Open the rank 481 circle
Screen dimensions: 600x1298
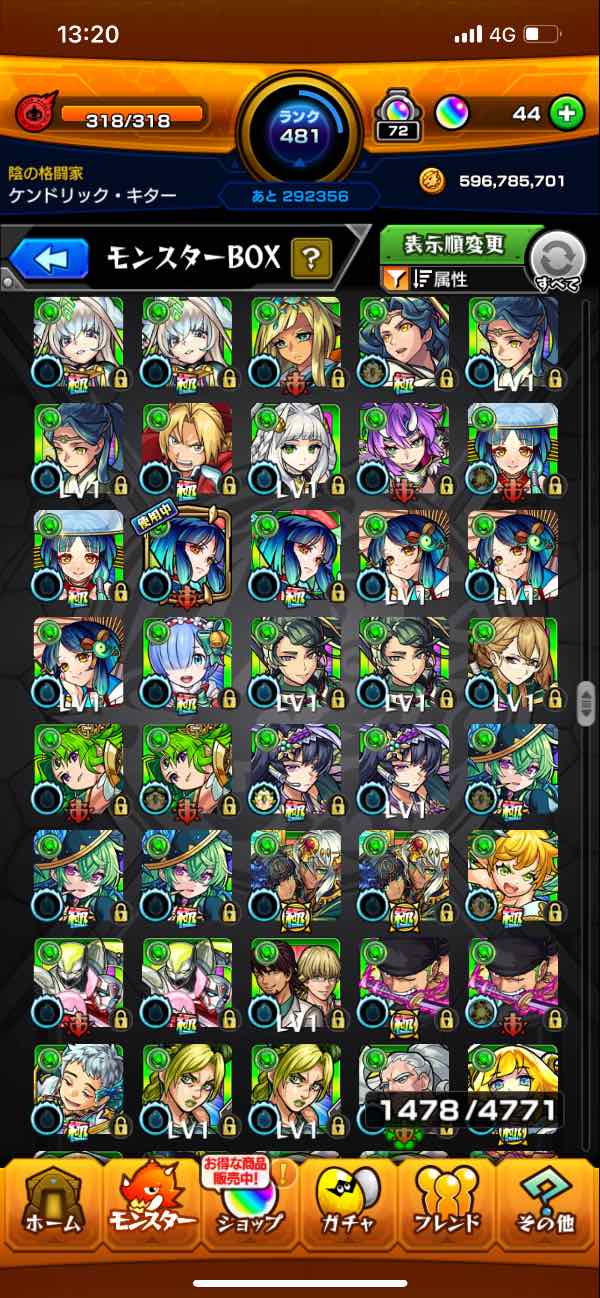pos(300,127)
